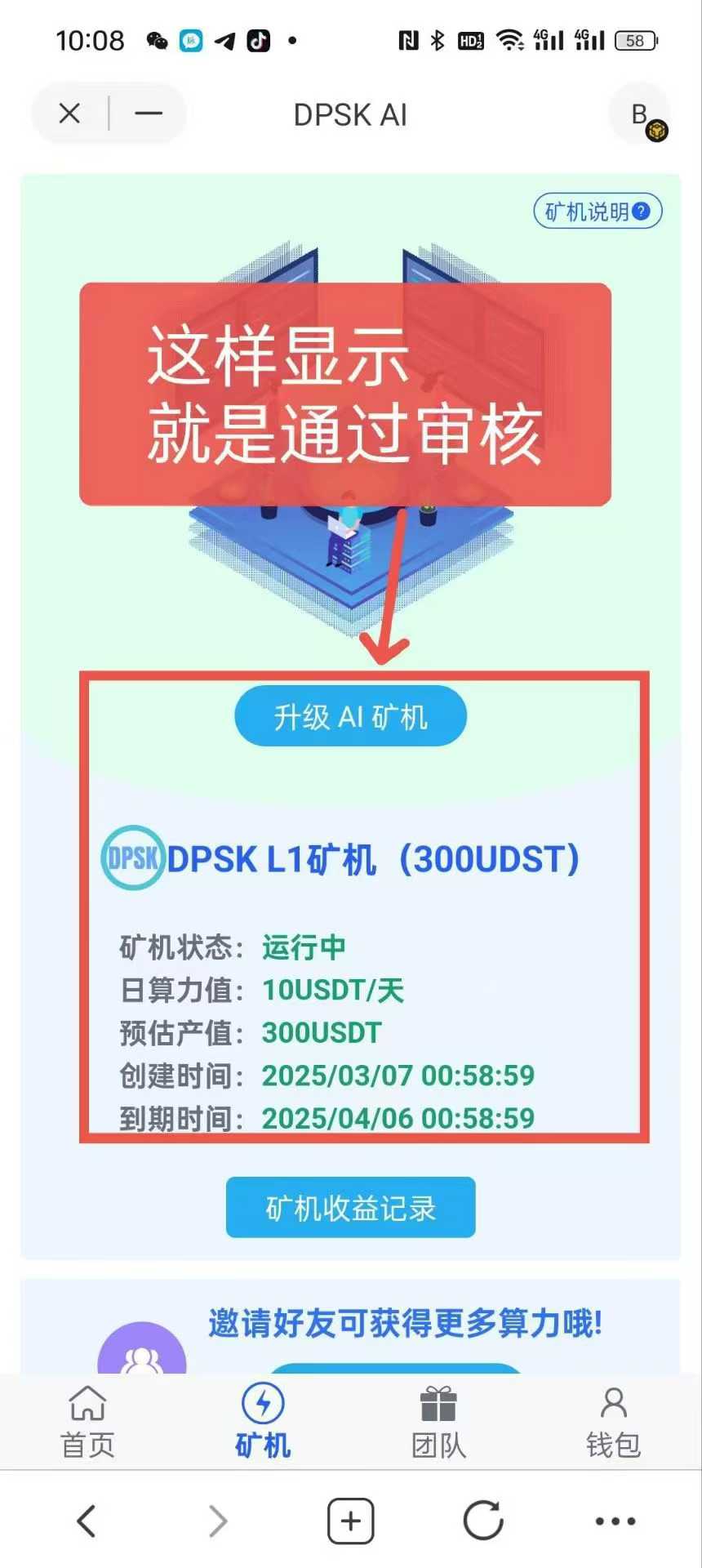The height and width of the screenshot is (1568, 702).
Task: Close the DPSK AI page
Action: [69, 114]
